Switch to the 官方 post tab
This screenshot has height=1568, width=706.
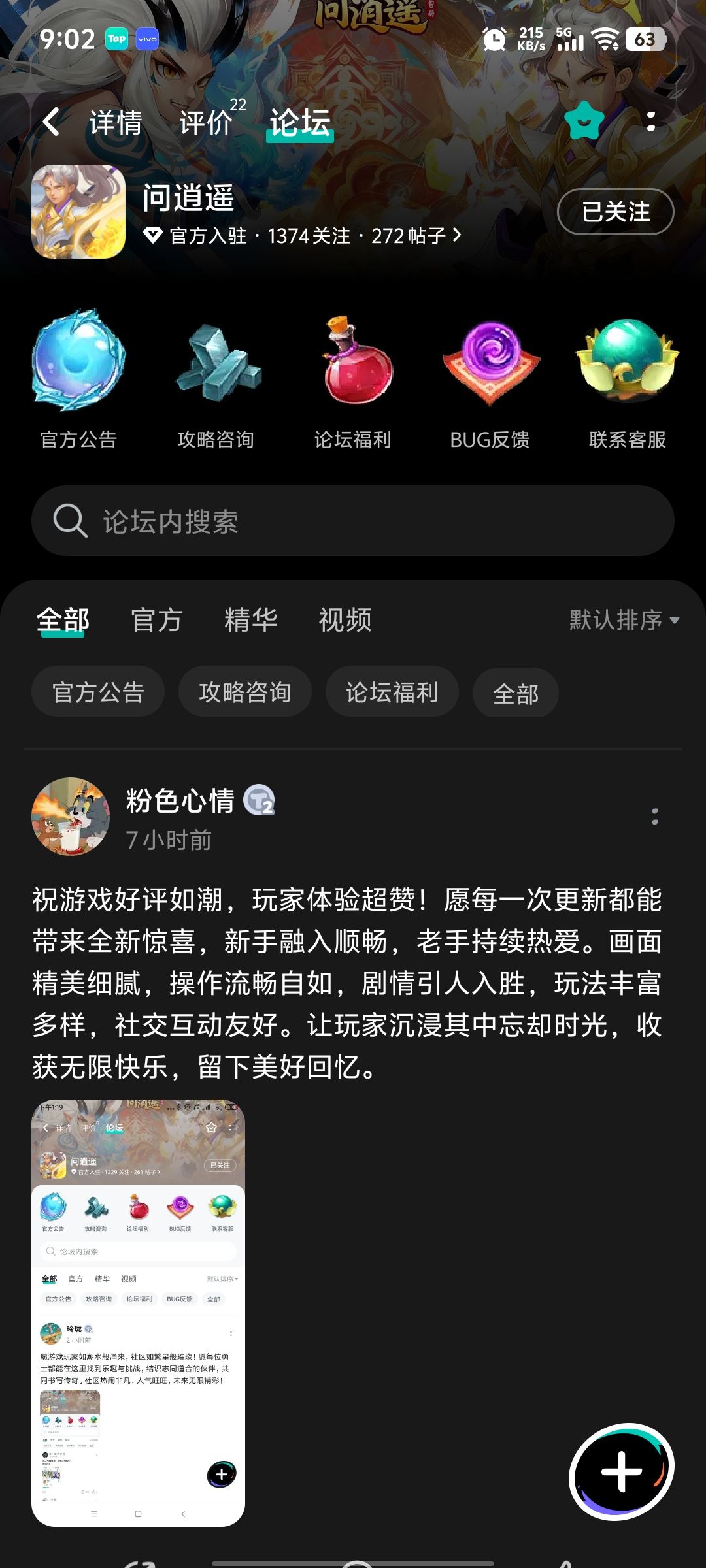coord(156,620)
